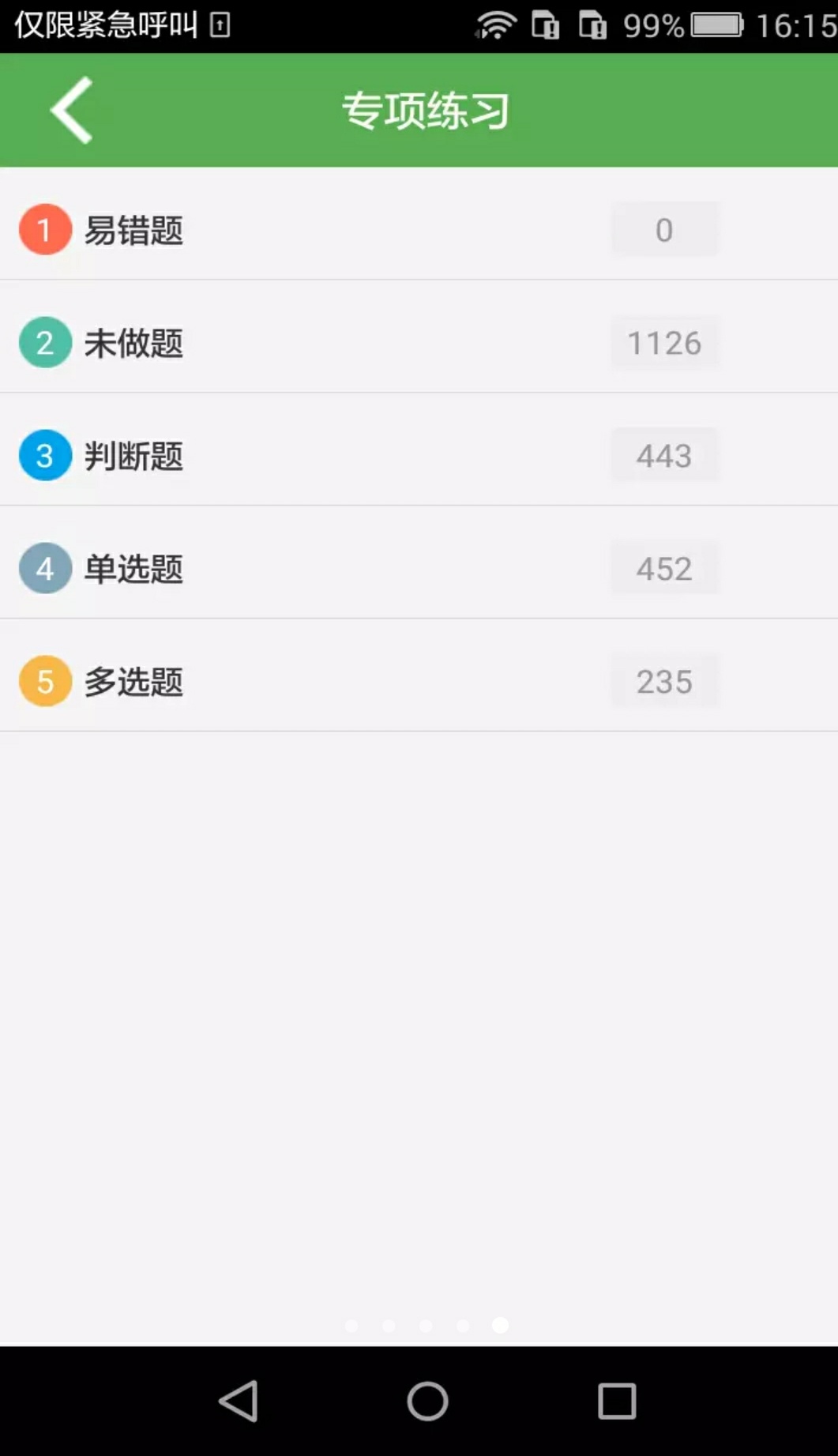Open recent apps from navigation bar
This screenshot has height=1456, width=838.
[x=617, y=1401]
